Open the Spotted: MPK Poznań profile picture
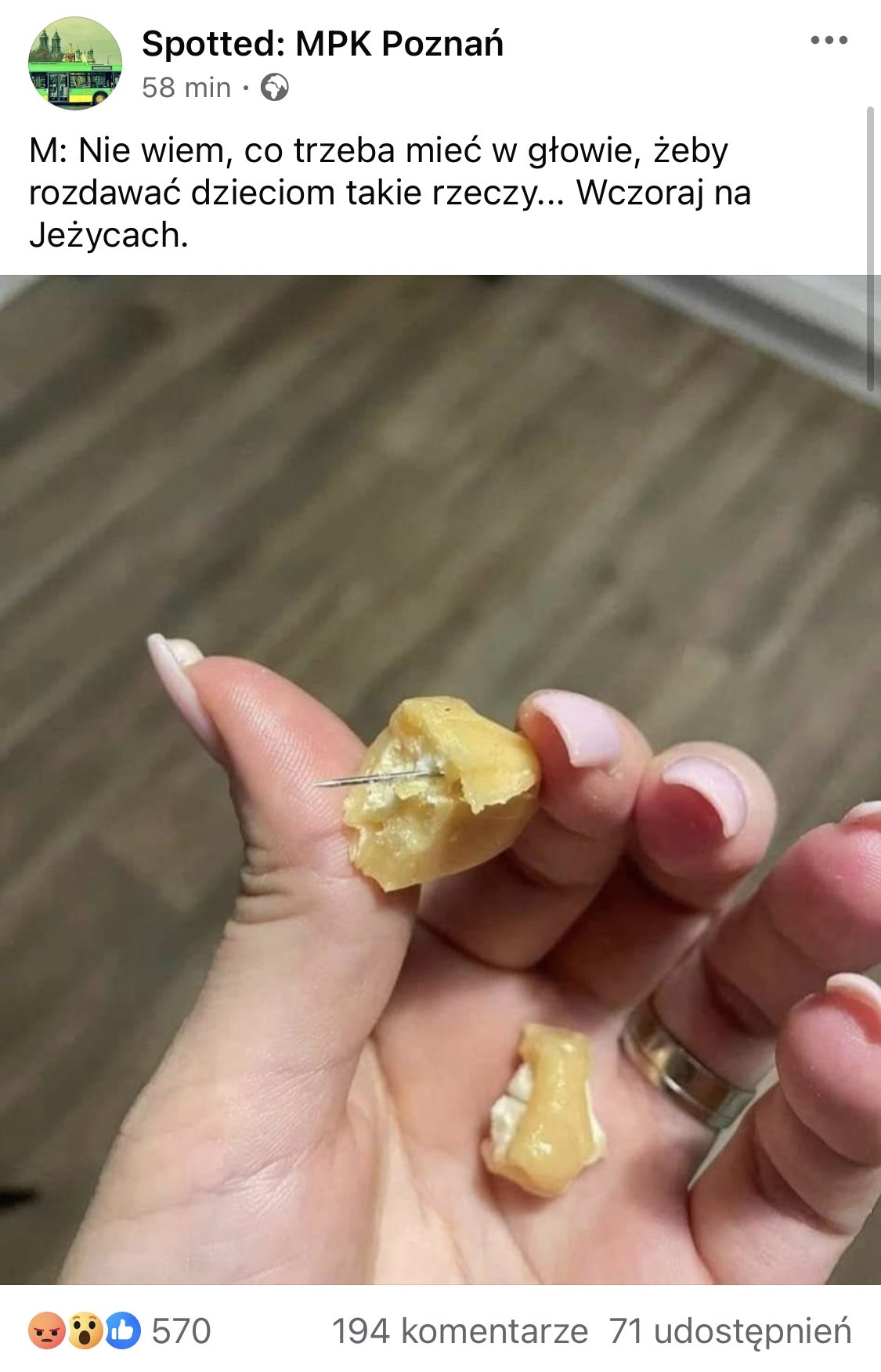This screenshot has width=881, height=1372. coord(75,63)
